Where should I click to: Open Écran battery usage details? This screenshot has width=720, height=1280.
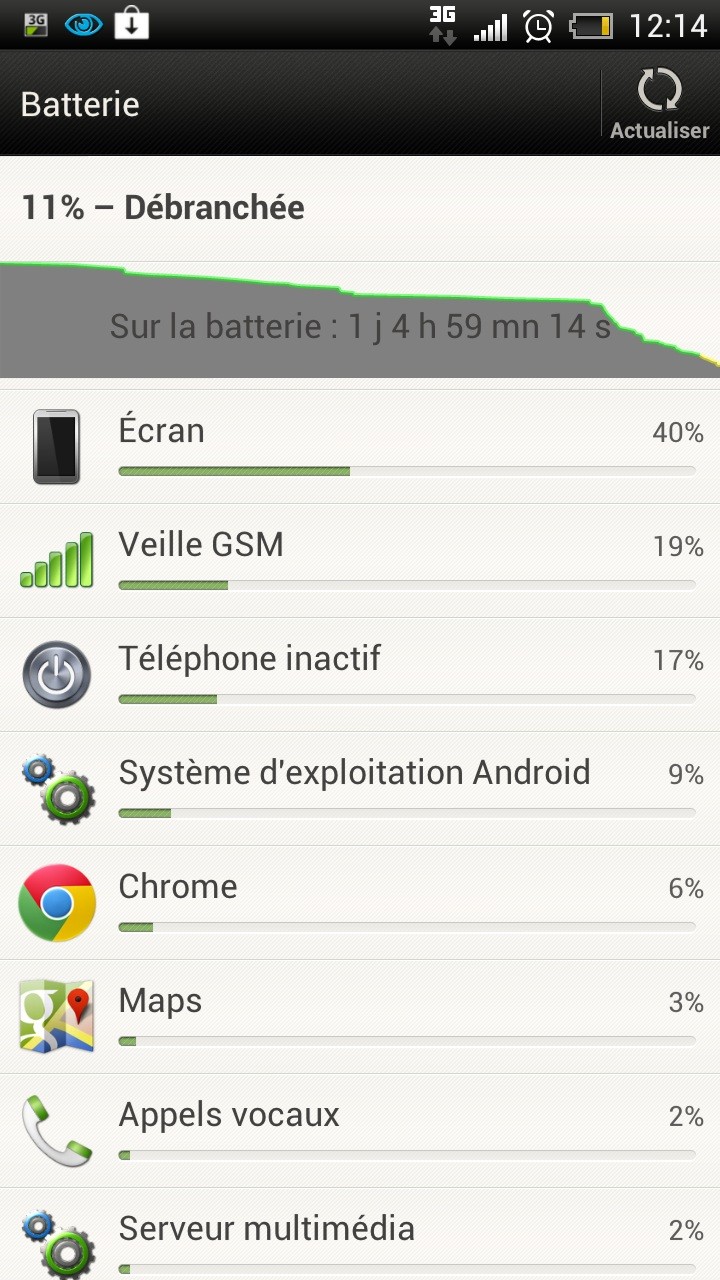coord(360,447)
